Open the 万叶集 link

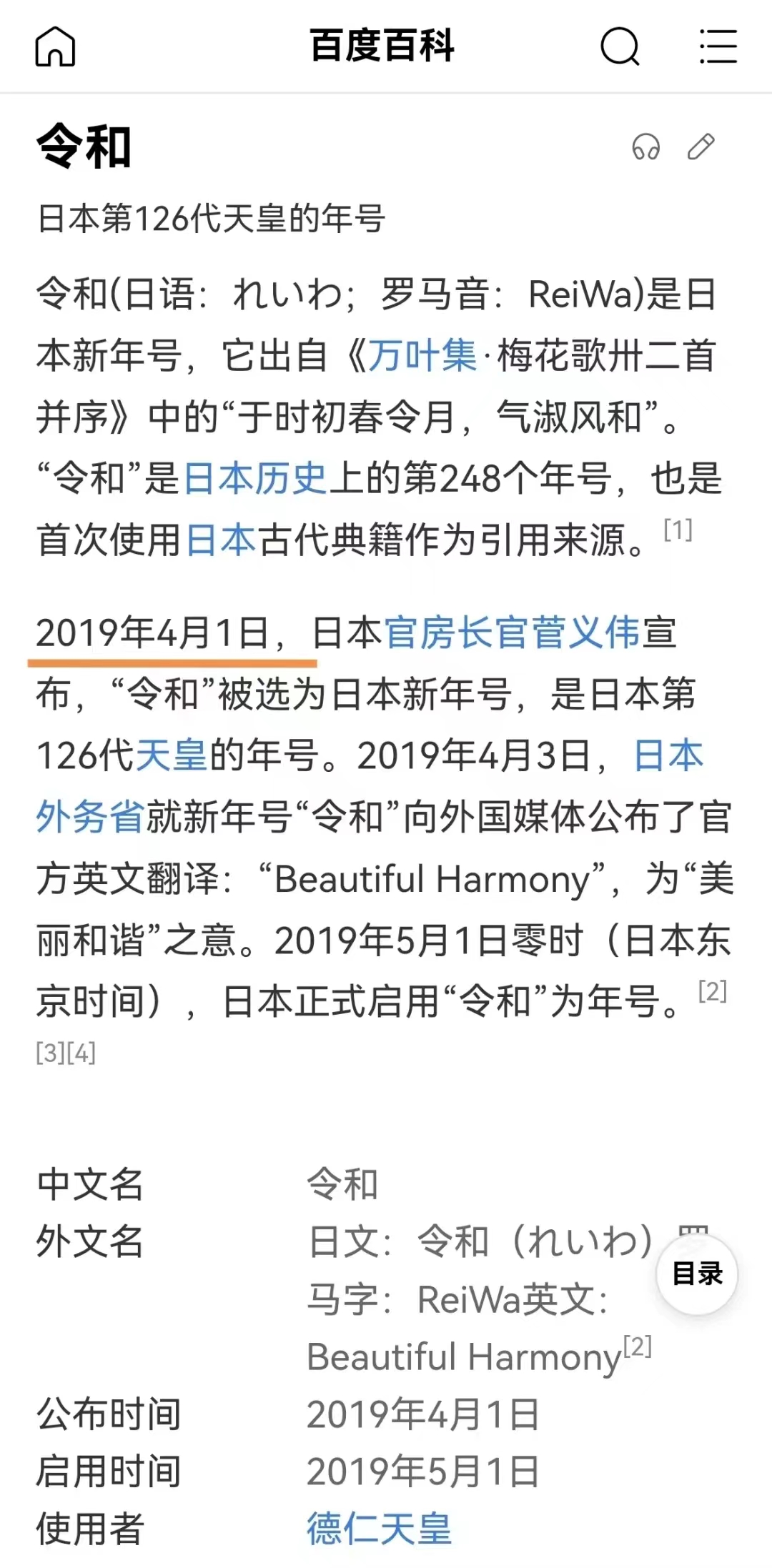[x=422, y=355]
